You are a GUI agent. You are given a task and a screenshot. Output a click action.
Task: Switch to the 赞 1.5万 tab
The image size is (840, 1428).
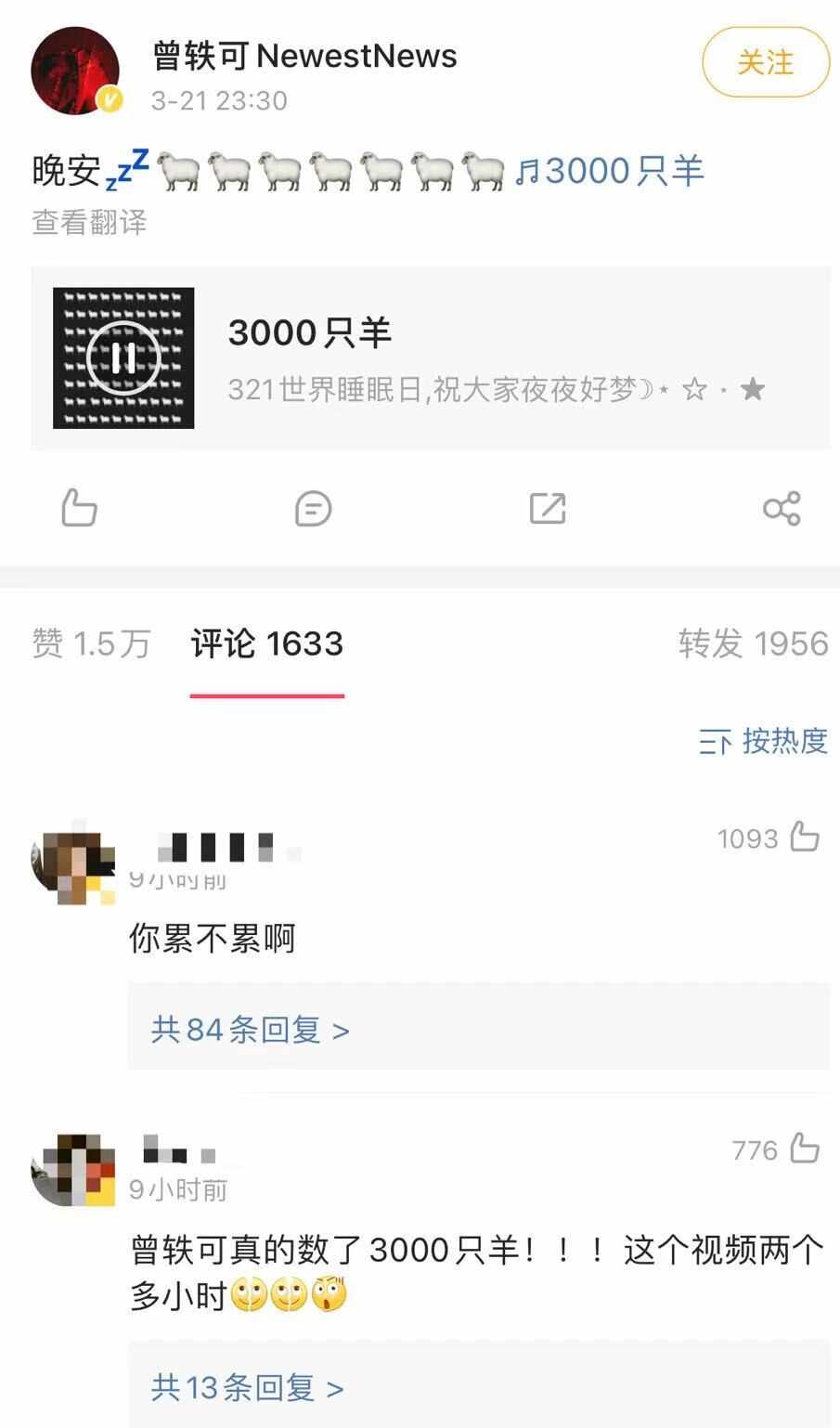pyautogui.click(x=91, y=643)
